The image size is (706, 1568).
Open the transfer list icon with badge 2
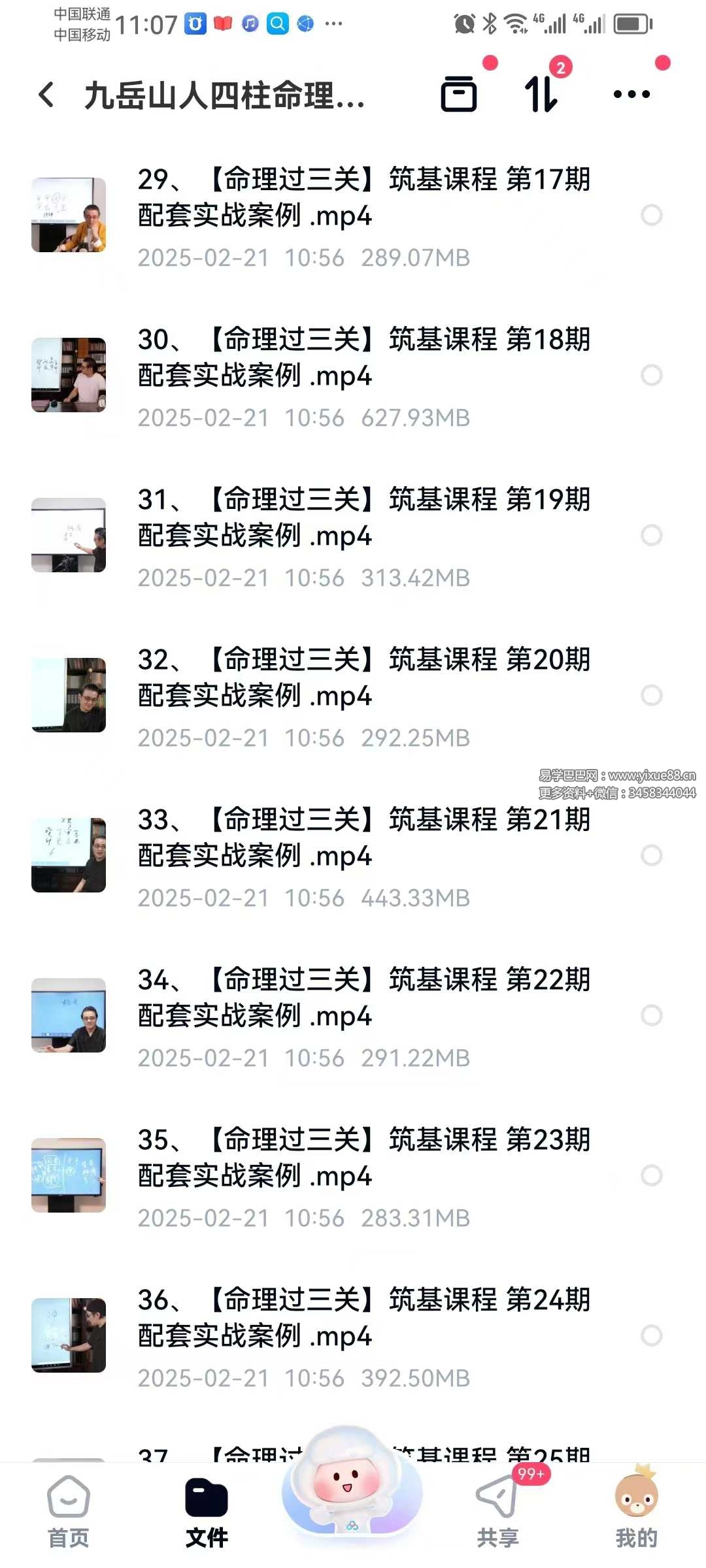541,94
